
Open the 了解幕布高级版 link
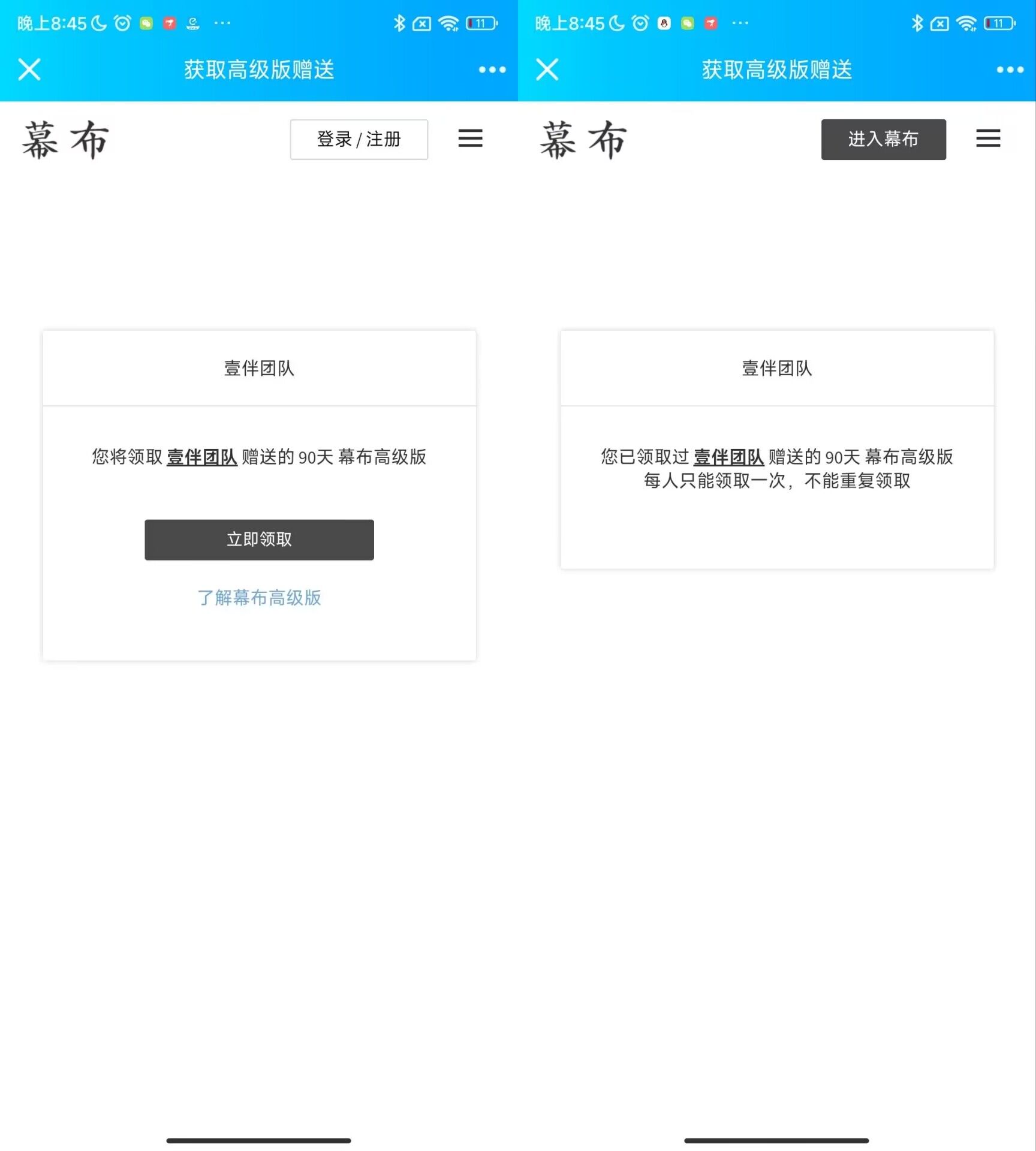(x=259, y=598)
